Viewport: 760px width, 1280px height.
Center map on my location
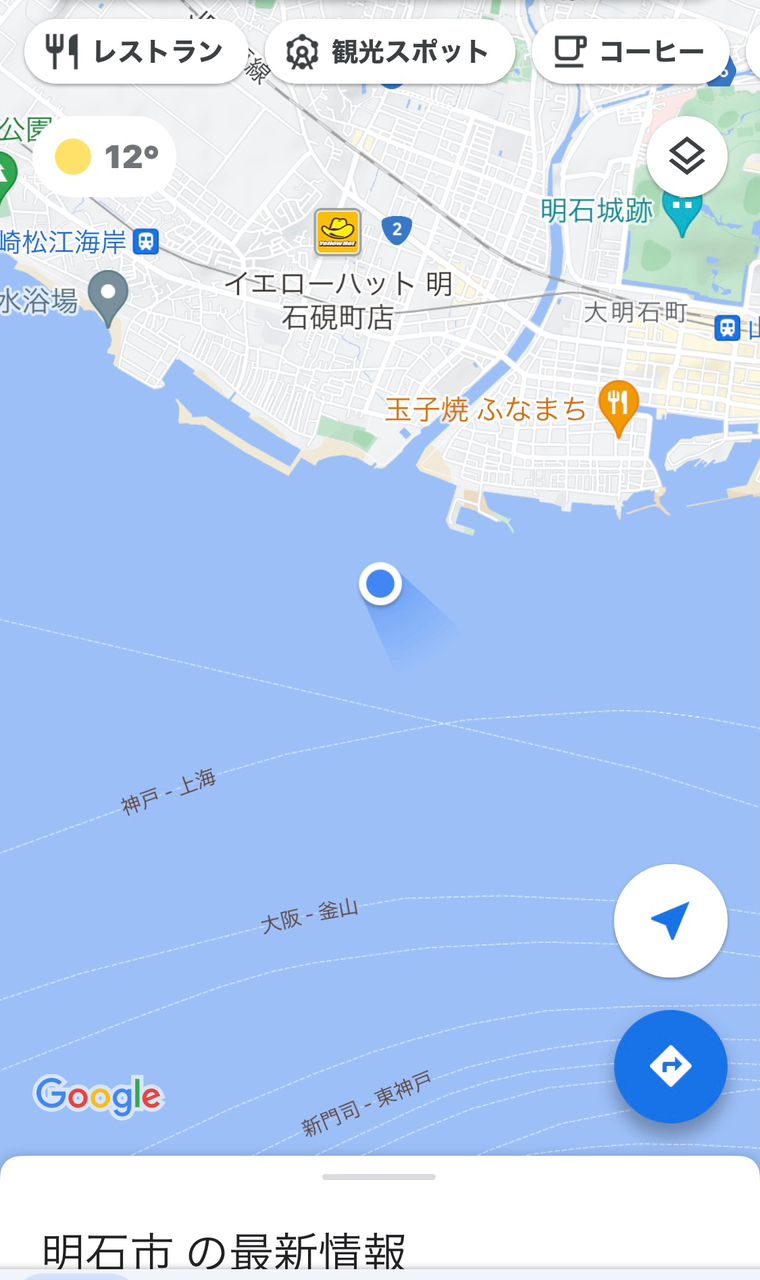click(670, 921)
